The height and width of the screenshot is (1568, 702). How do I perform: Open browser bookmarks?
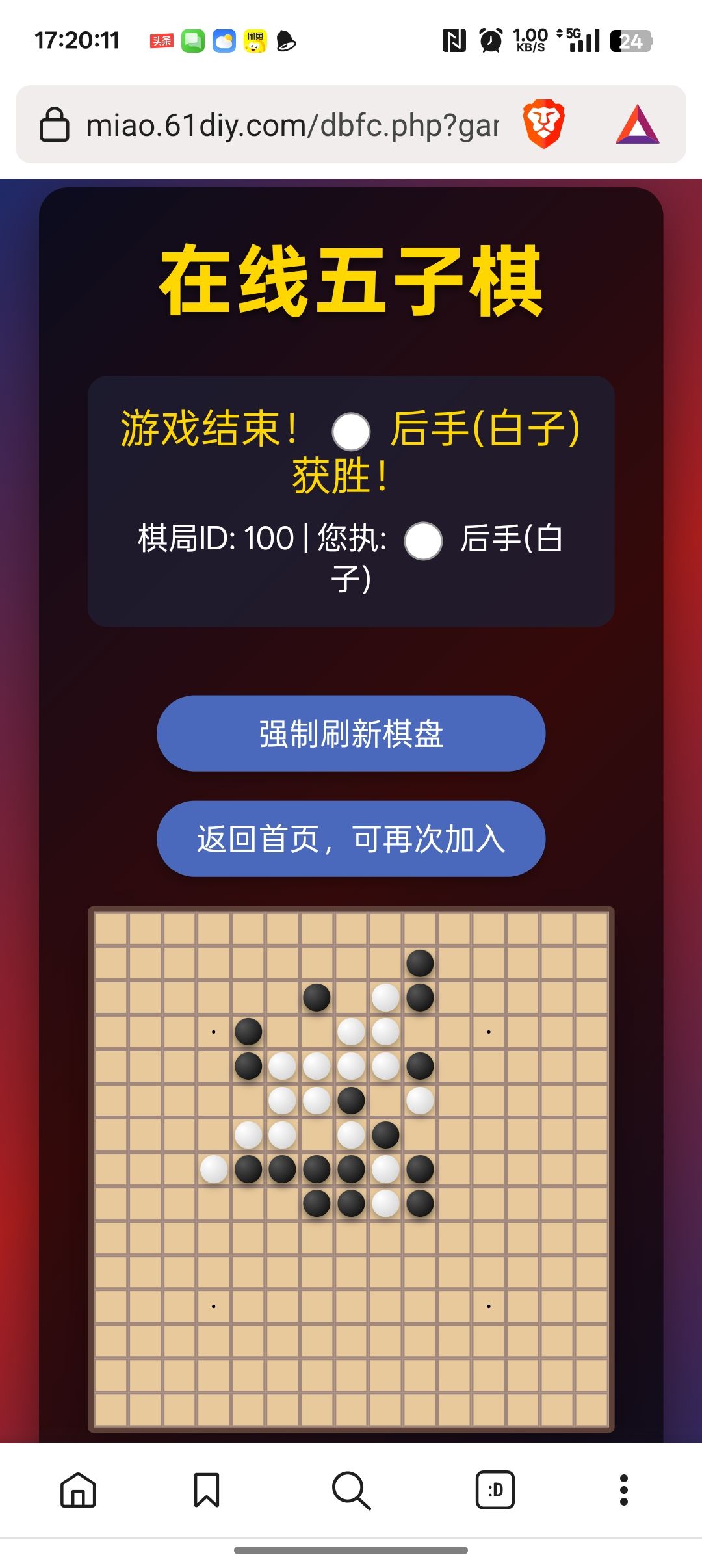tap(207, 1490)
